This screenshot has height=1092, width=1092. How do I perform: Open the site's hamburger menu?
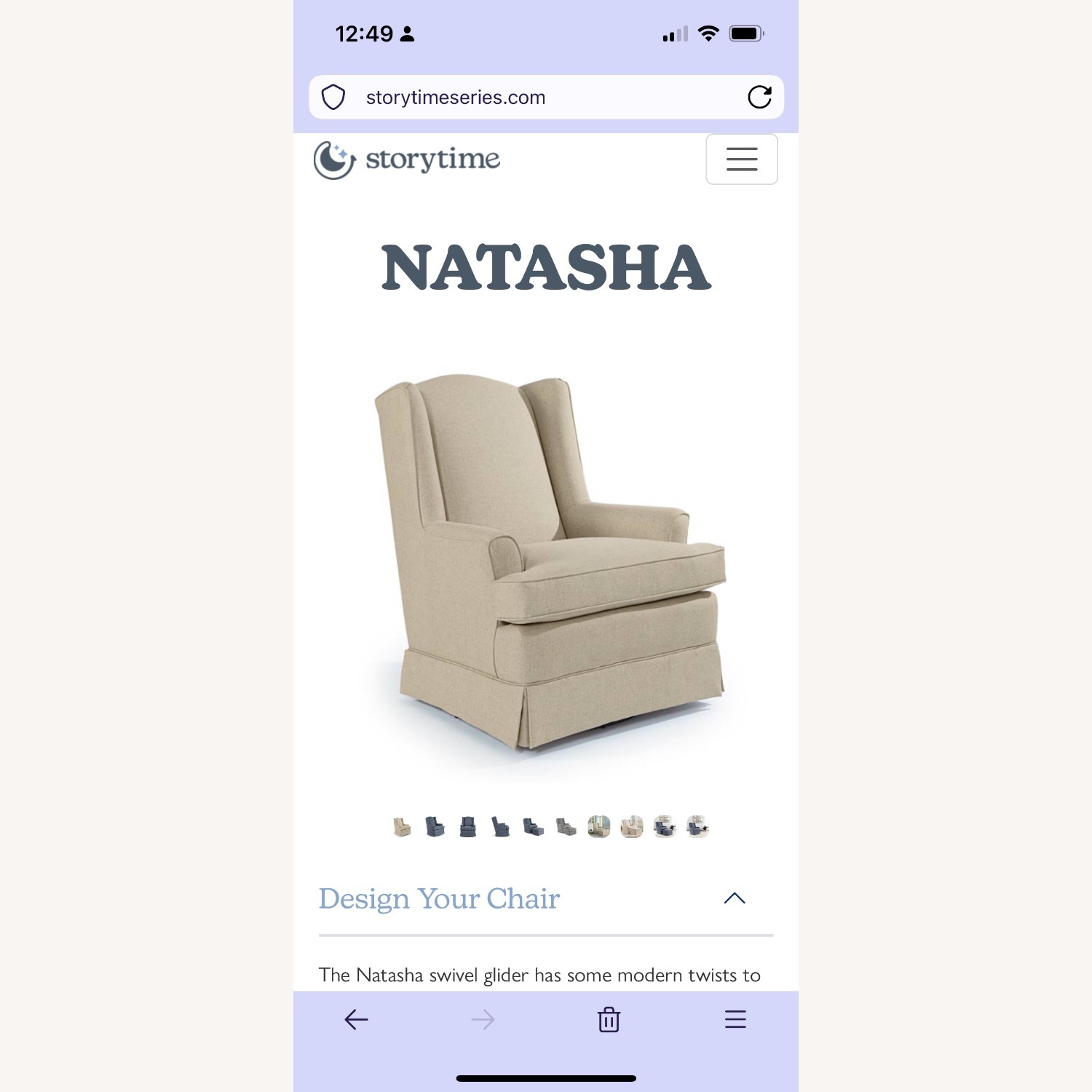[741, 159]
